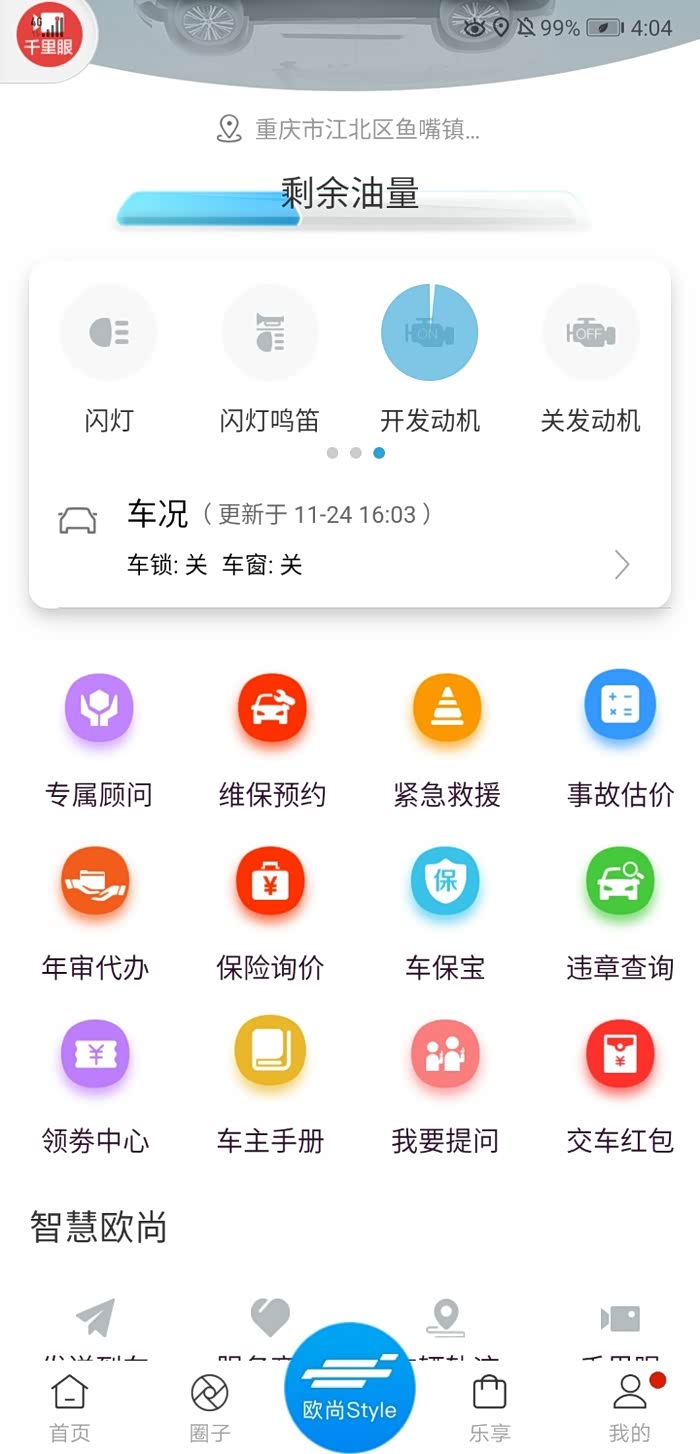
Task: Activate 闪灯鸣笛 flash and horn
Action: [x=269, y=360]
